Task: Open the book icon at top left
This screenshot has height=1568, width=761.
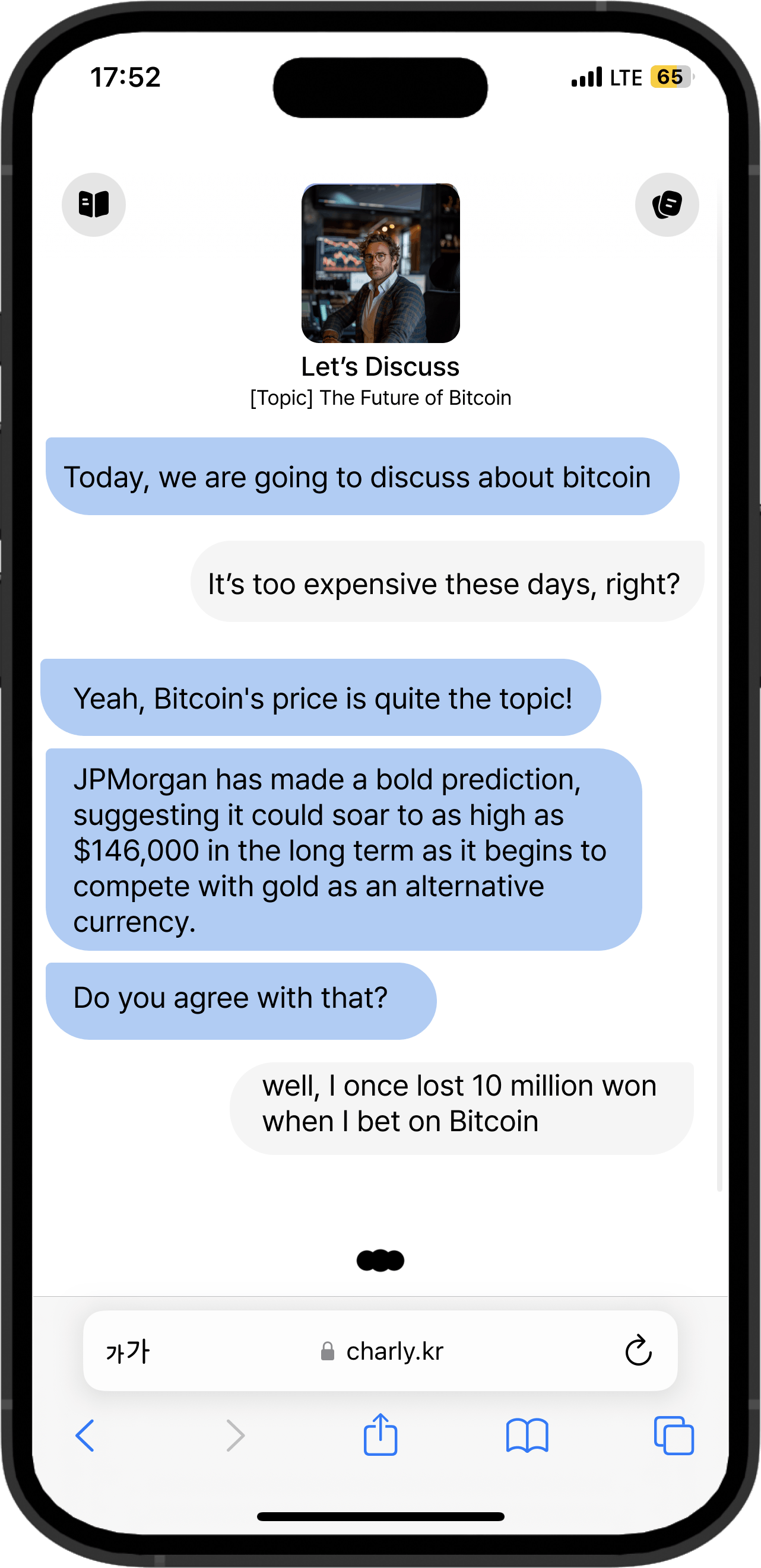Action: [94, 205]
